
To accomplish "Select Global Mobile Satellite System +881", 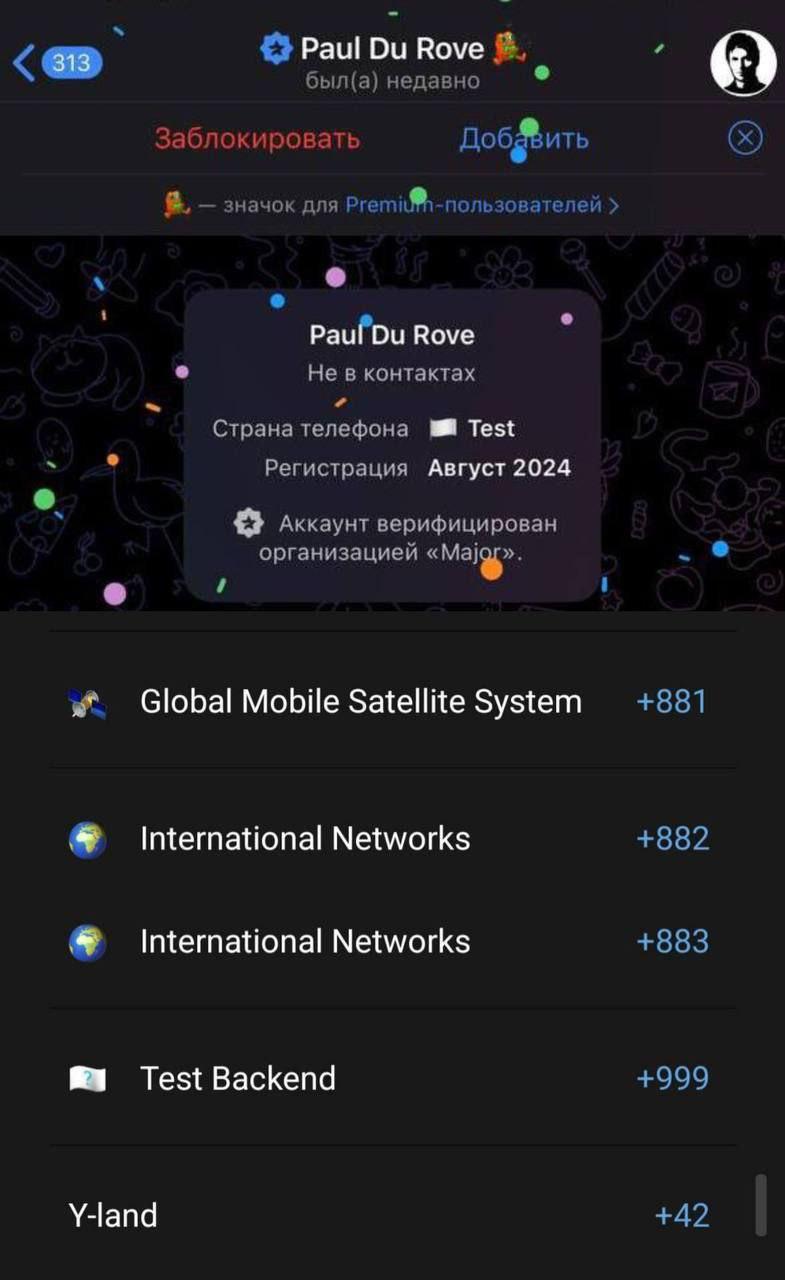I will [x=390, y=702].
